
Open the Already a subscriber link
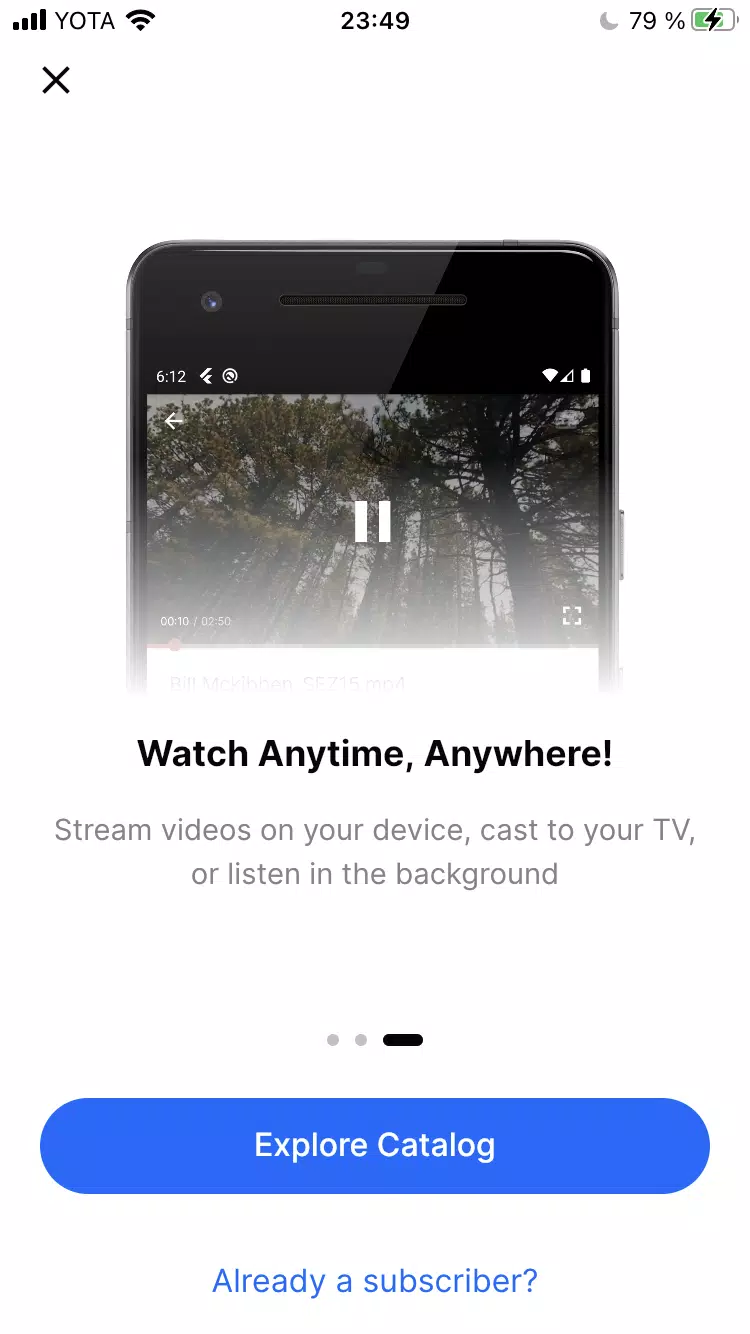click(x=375, y=1281)
